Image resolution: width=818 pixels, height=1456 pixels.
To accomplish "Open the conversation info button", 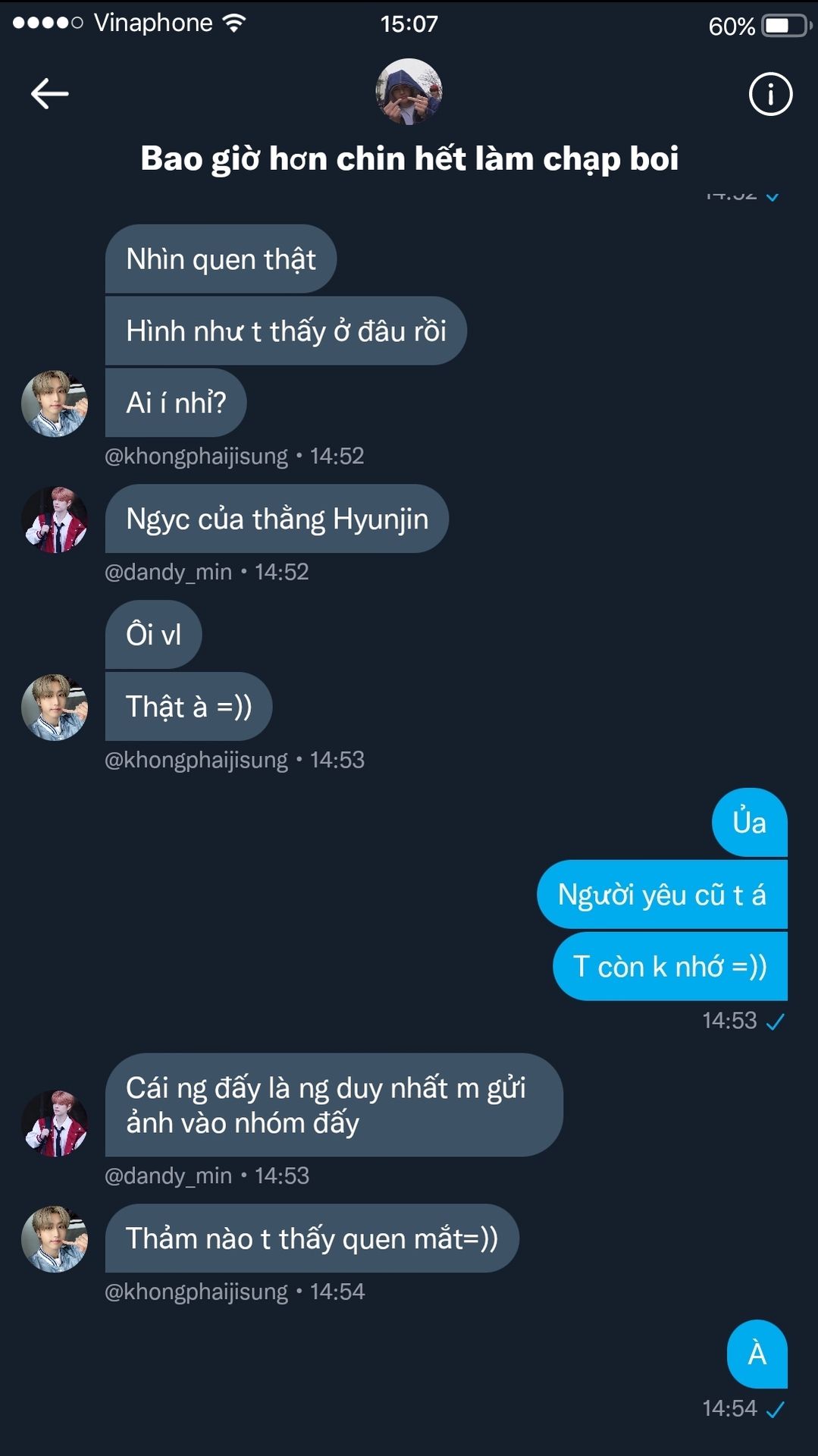I will [x=770, y=94].
